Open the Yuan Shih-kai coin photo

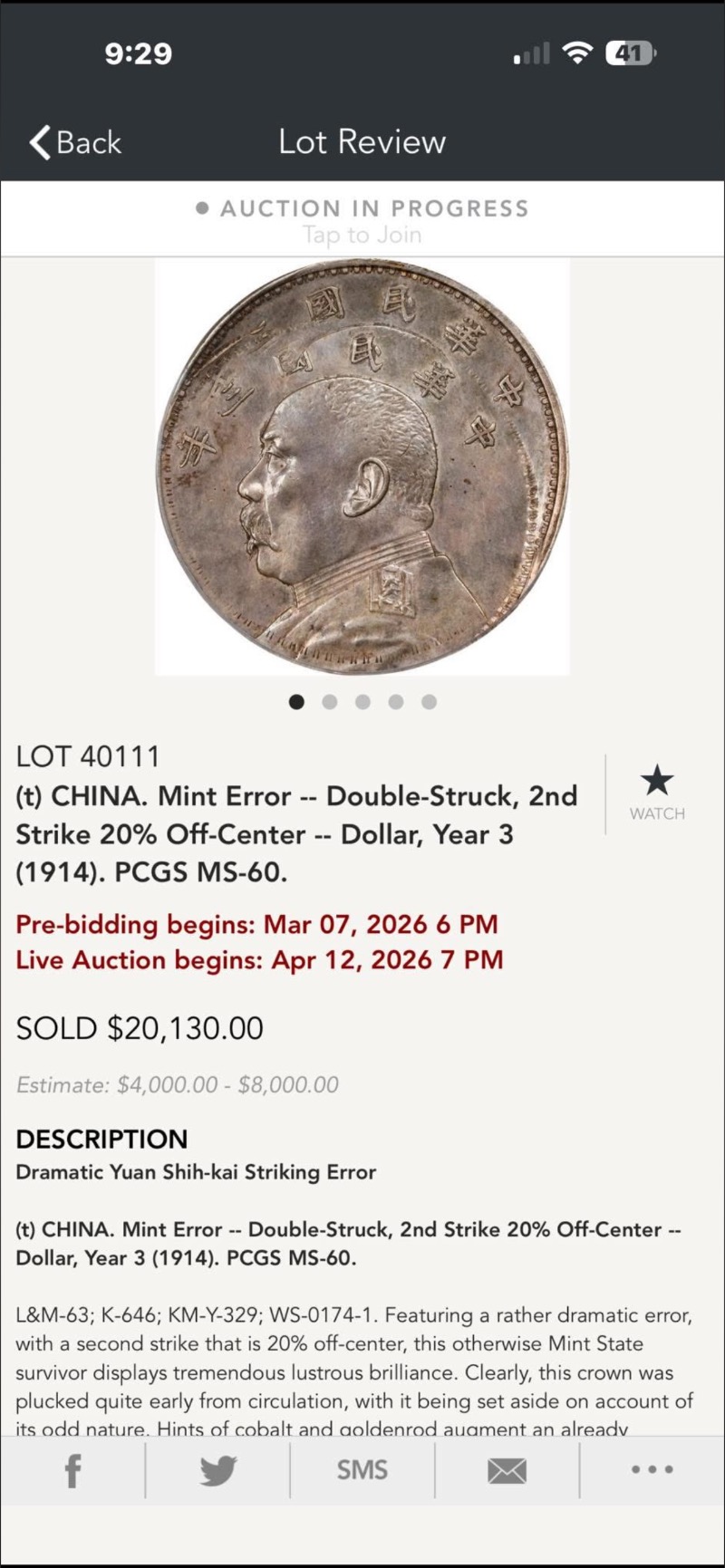pos(362,467)
